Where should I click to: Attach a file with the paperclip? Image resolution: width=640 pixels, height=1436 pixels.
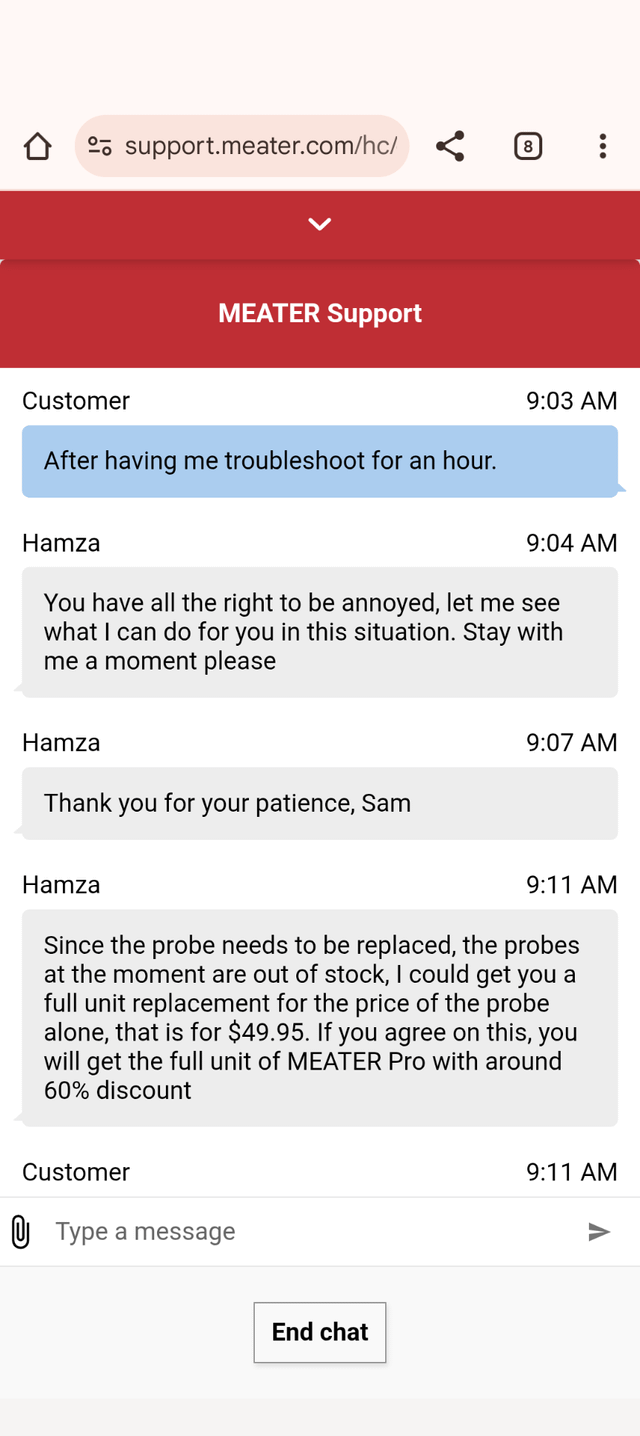(20, 1231)
